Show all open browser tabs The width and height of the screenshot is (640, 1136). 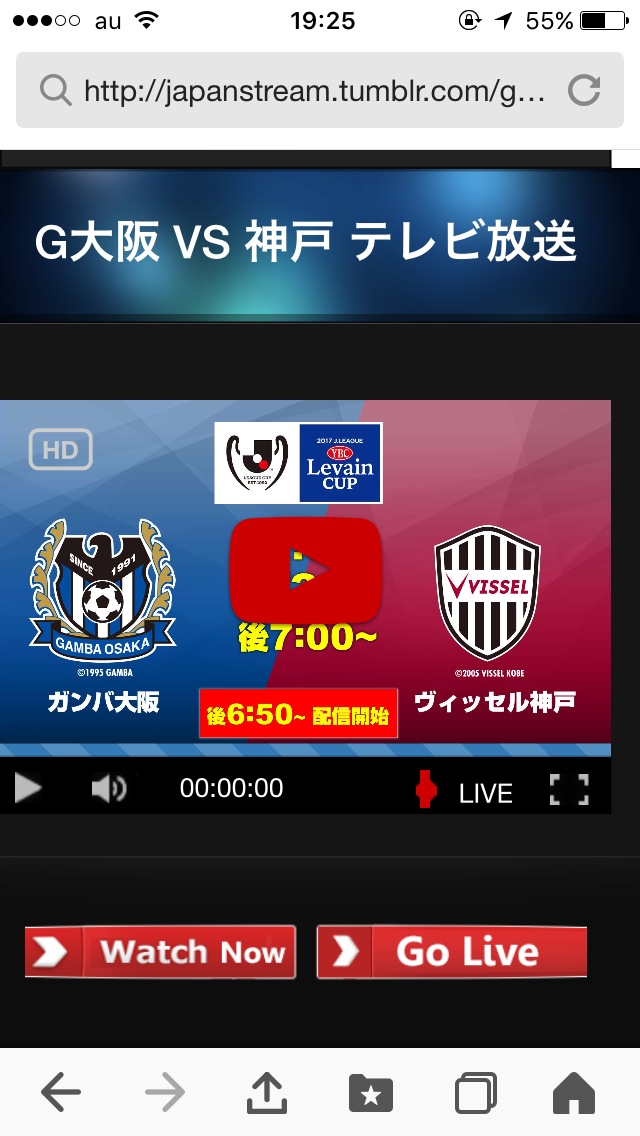[475, 1093]
